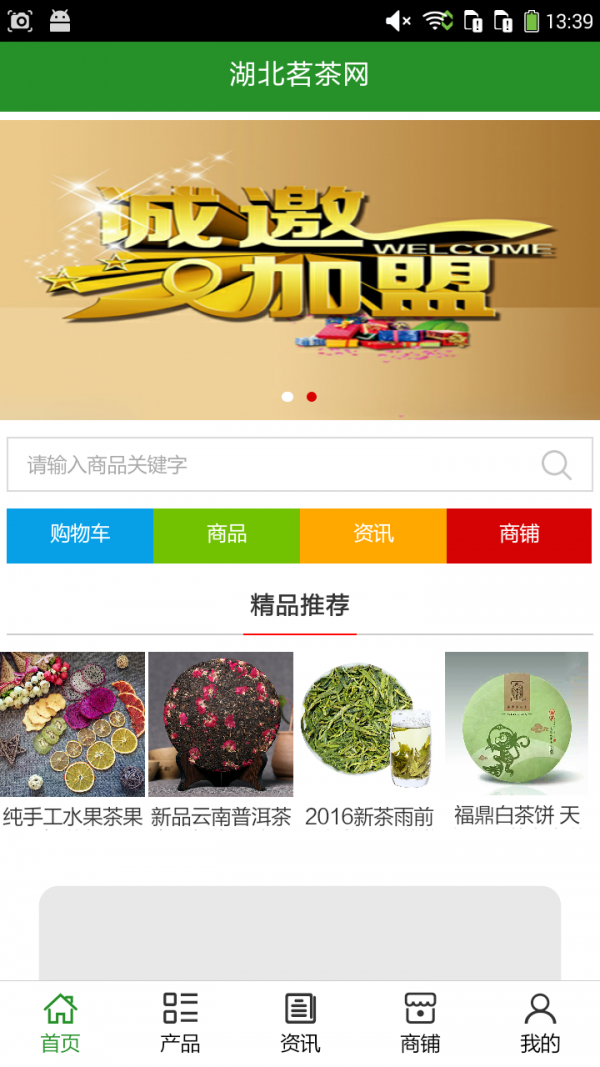600x1067 pixels.
Task: Select the first banner page indicator dot
Action: pos(288,397)
